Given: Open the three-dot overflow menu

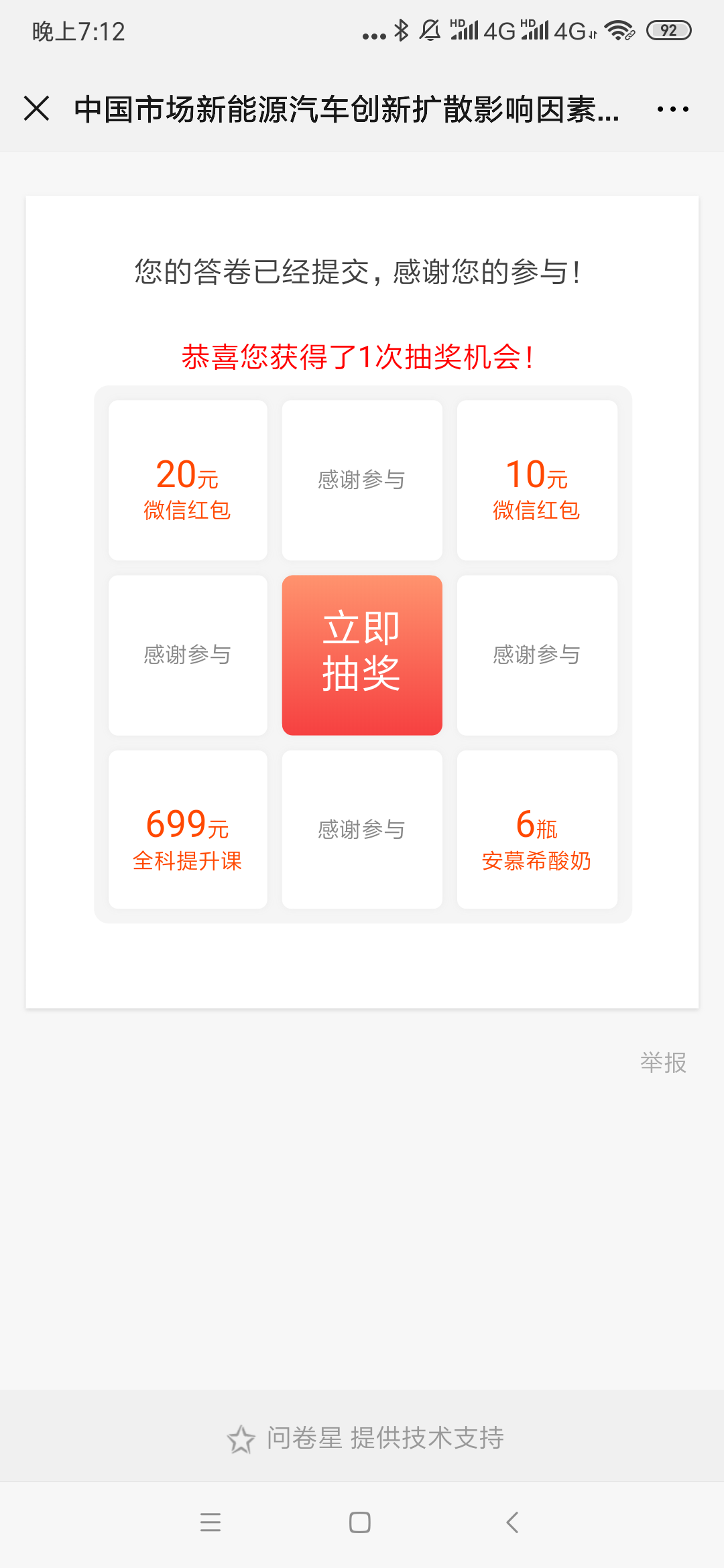Looking at the screenshot, I should tap(672, 109).
